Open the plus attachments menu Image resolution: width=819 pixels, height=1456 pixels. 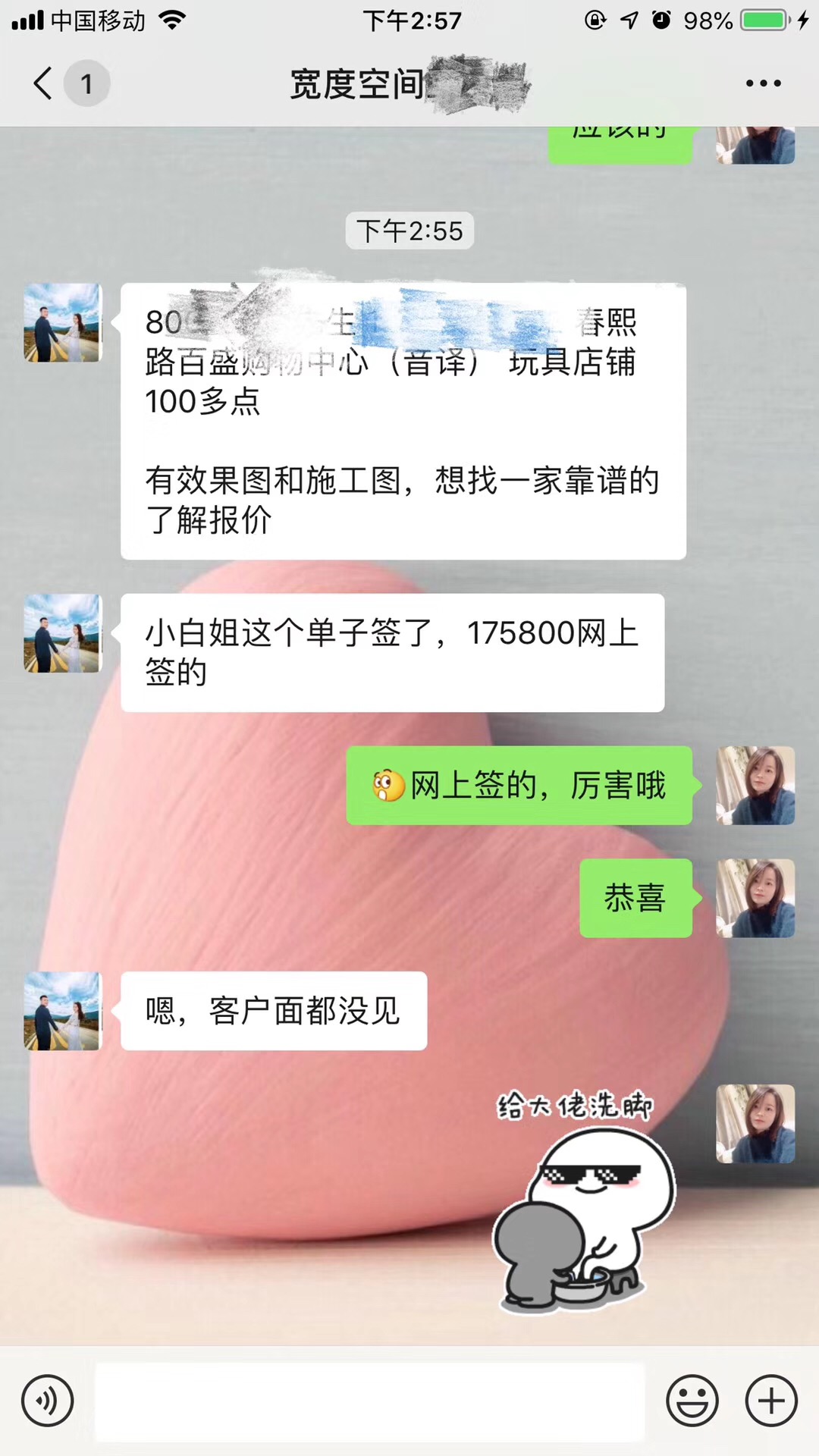point(771,1401)
